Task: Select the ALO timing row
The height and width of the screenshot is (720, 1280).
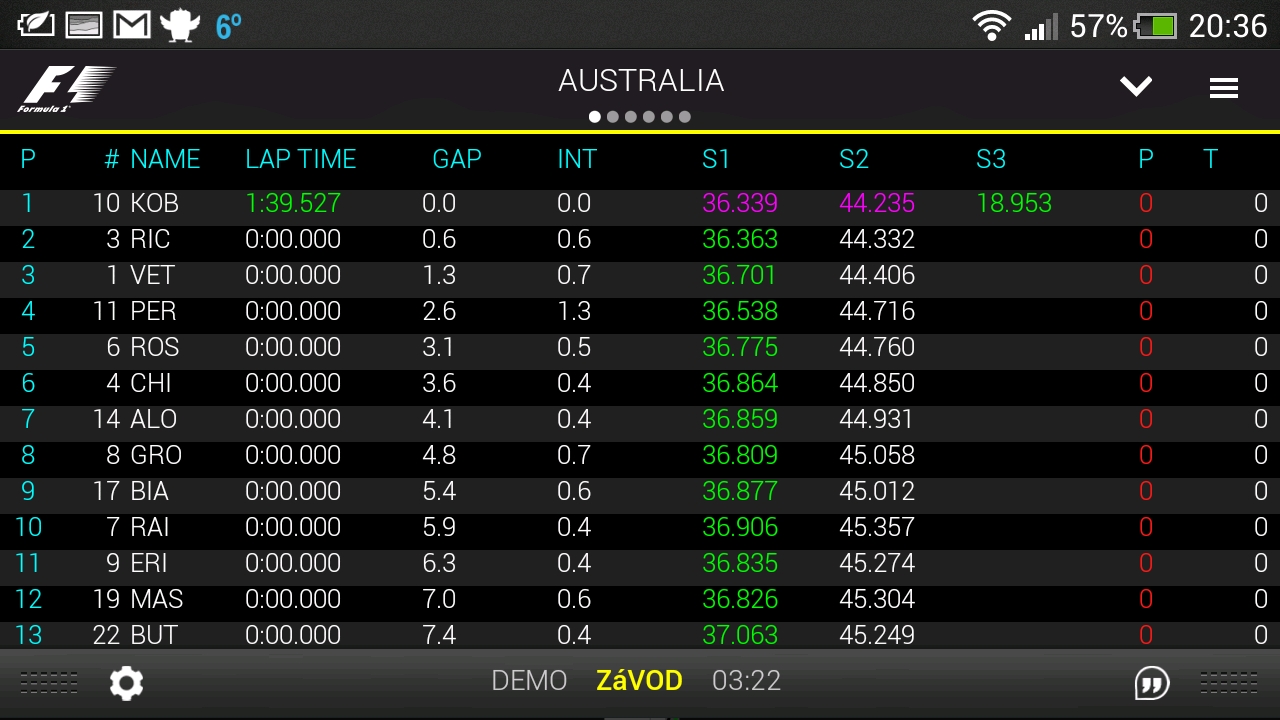Action: (x=640, y=420)
